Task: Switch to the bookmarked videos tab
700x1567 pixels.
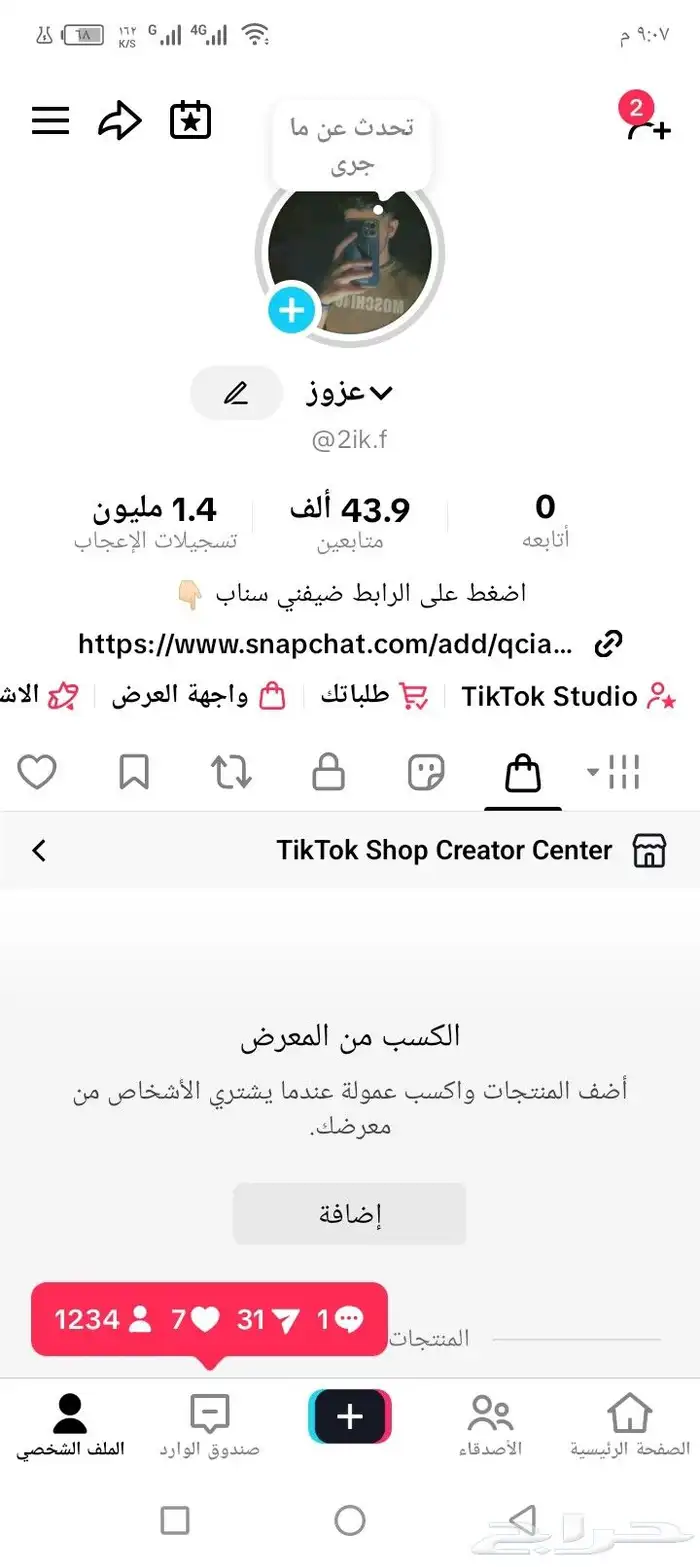Action: tap(134, 773)
